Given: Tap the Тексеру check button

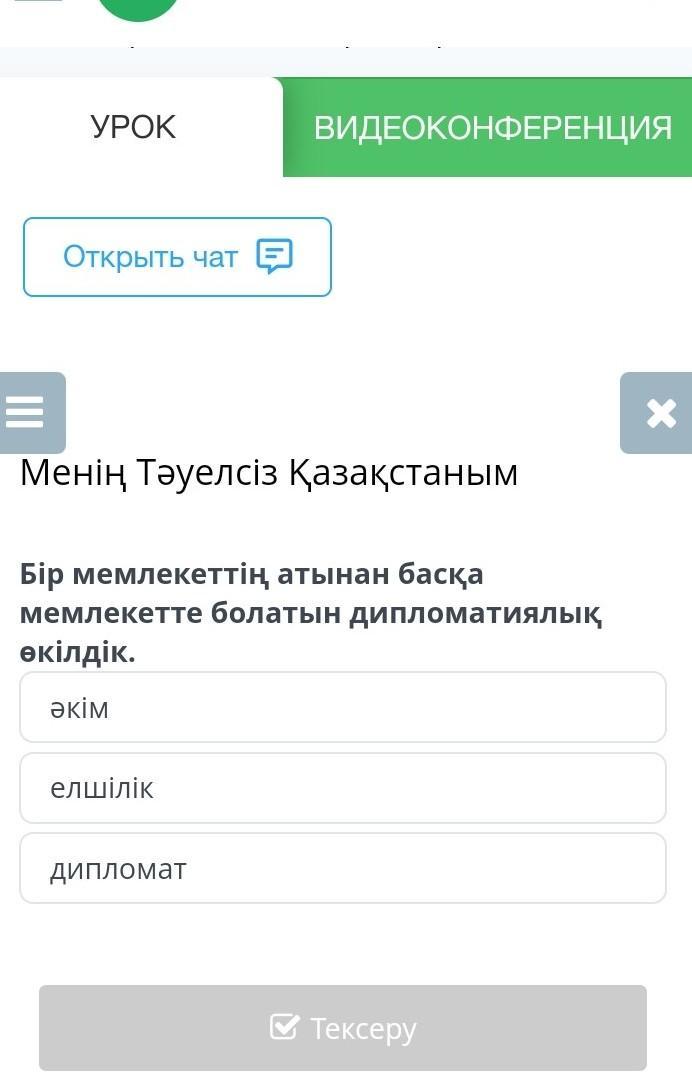Looking at the screenshot, I should 342,1027.
